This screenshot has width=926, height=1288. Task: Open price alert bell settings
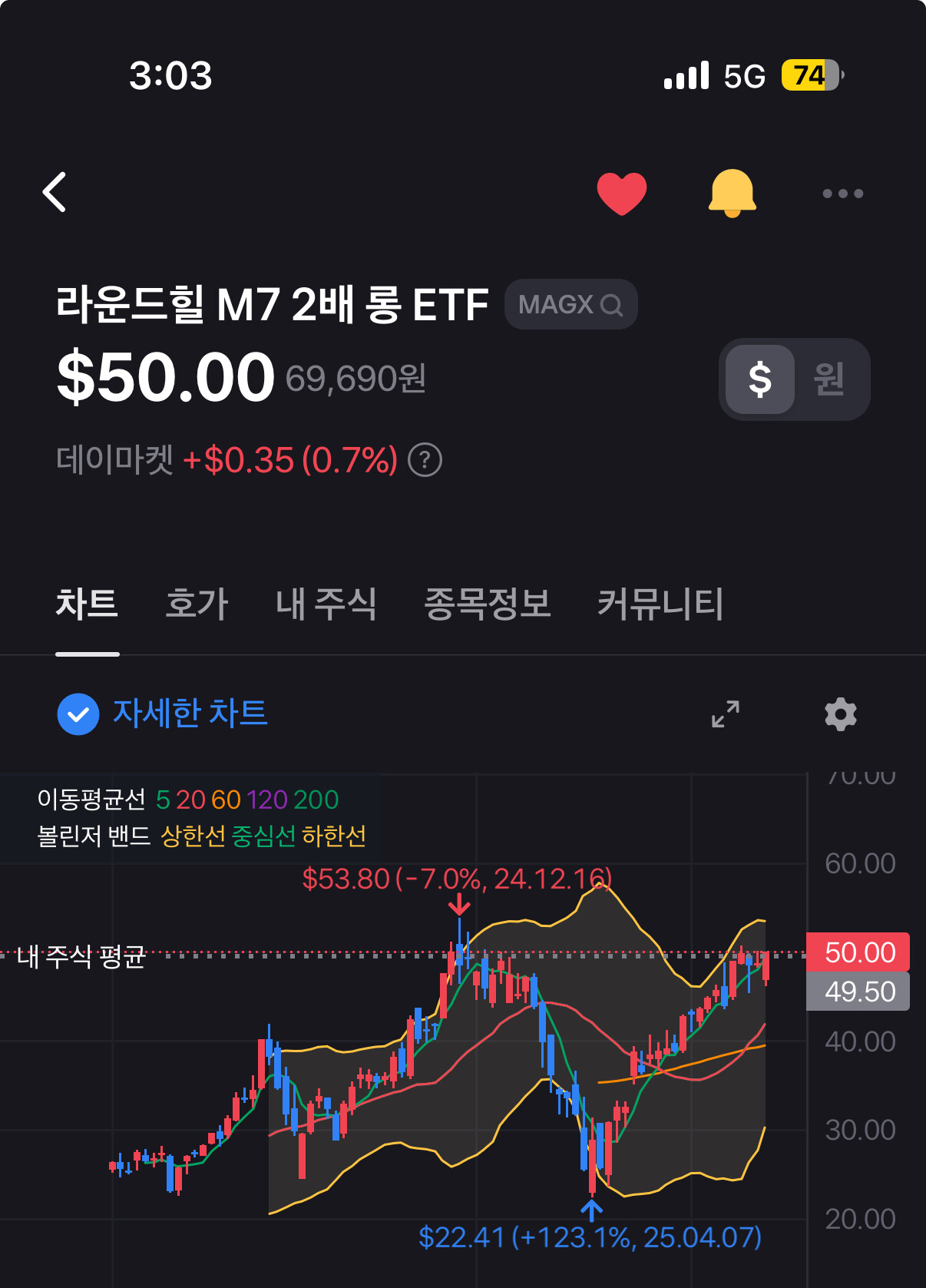pyautogui.click(x=732, y=193)
